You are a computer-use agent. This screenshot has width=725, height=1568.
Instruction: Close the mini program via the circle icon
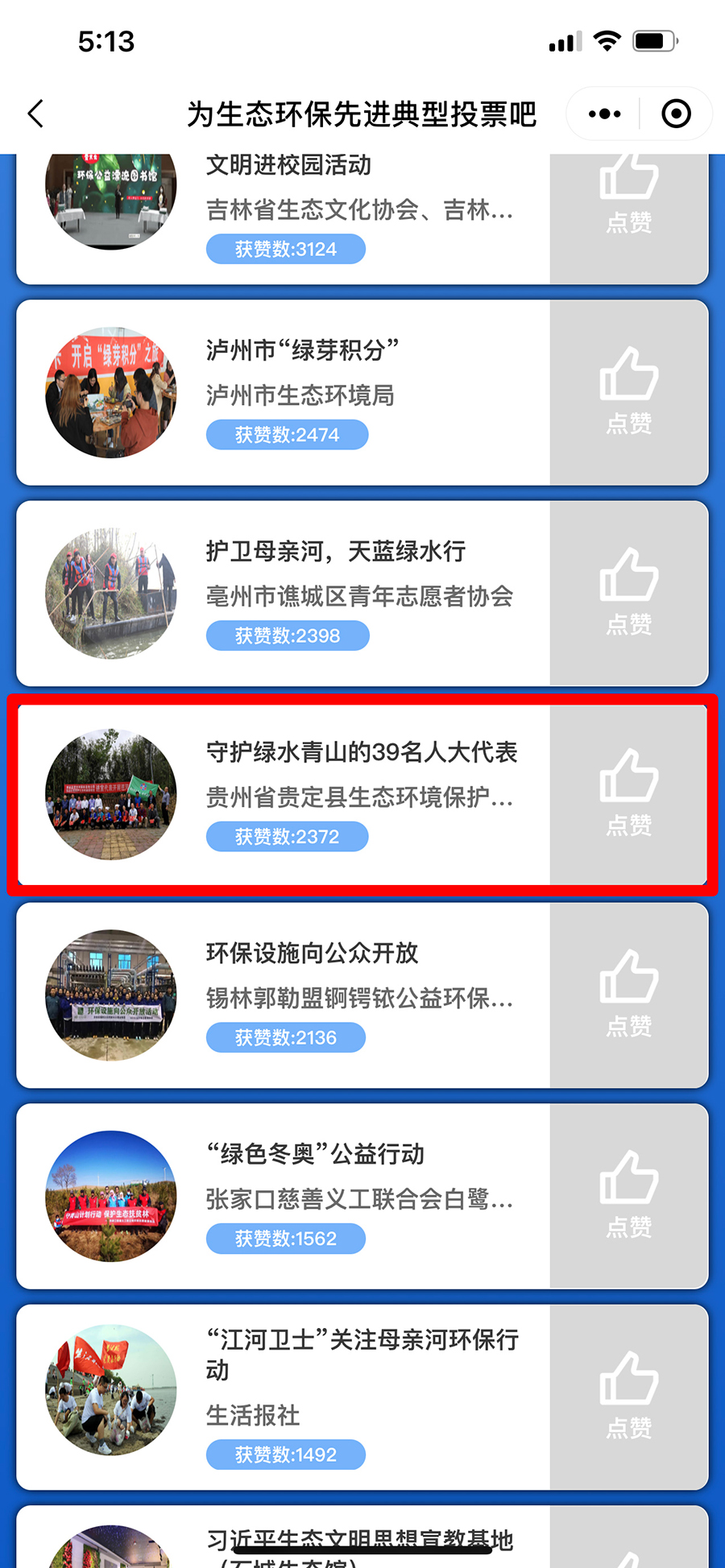[x=676, y=114]
